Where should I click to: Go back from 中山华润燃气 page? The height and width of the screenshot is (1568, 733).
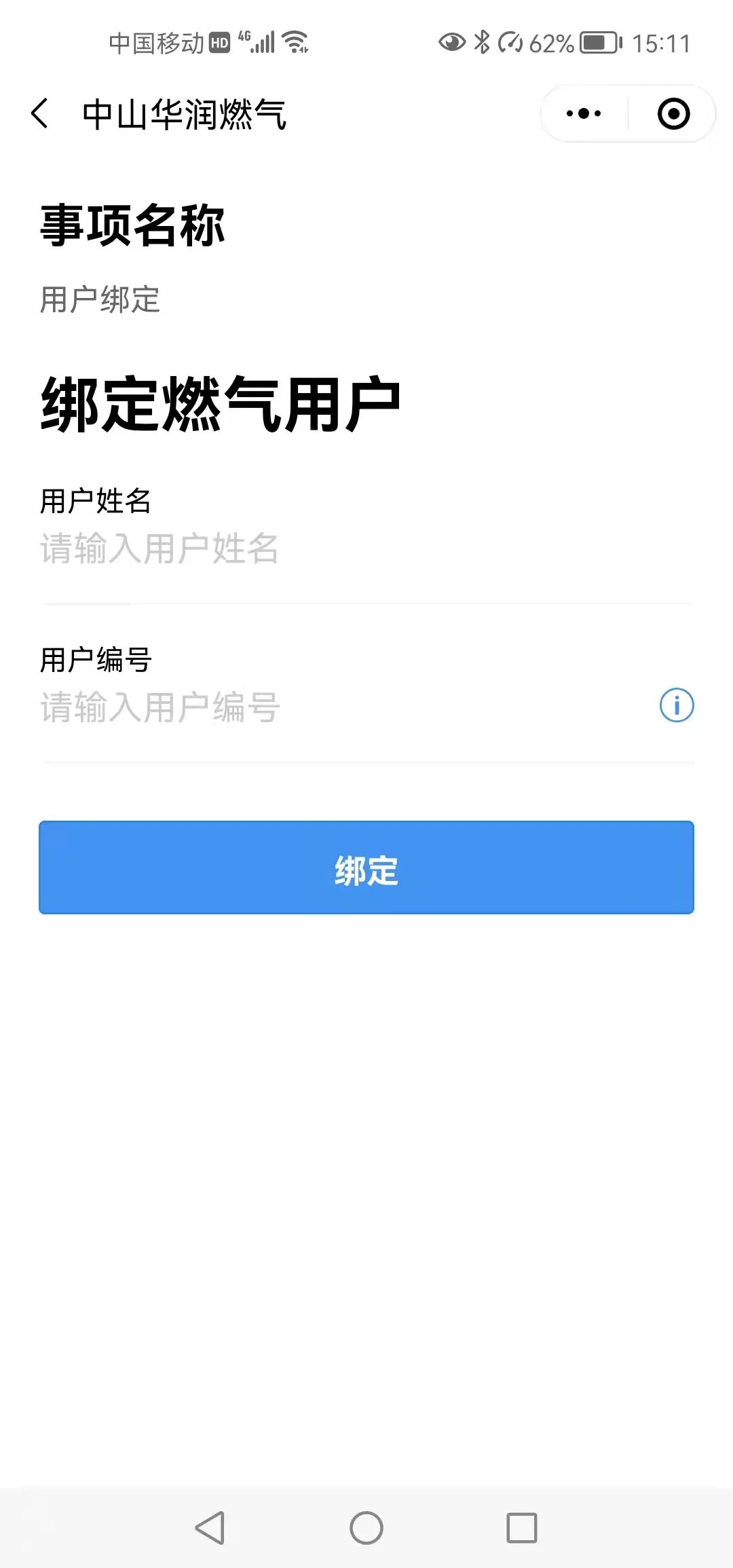[x=39, y=113]
